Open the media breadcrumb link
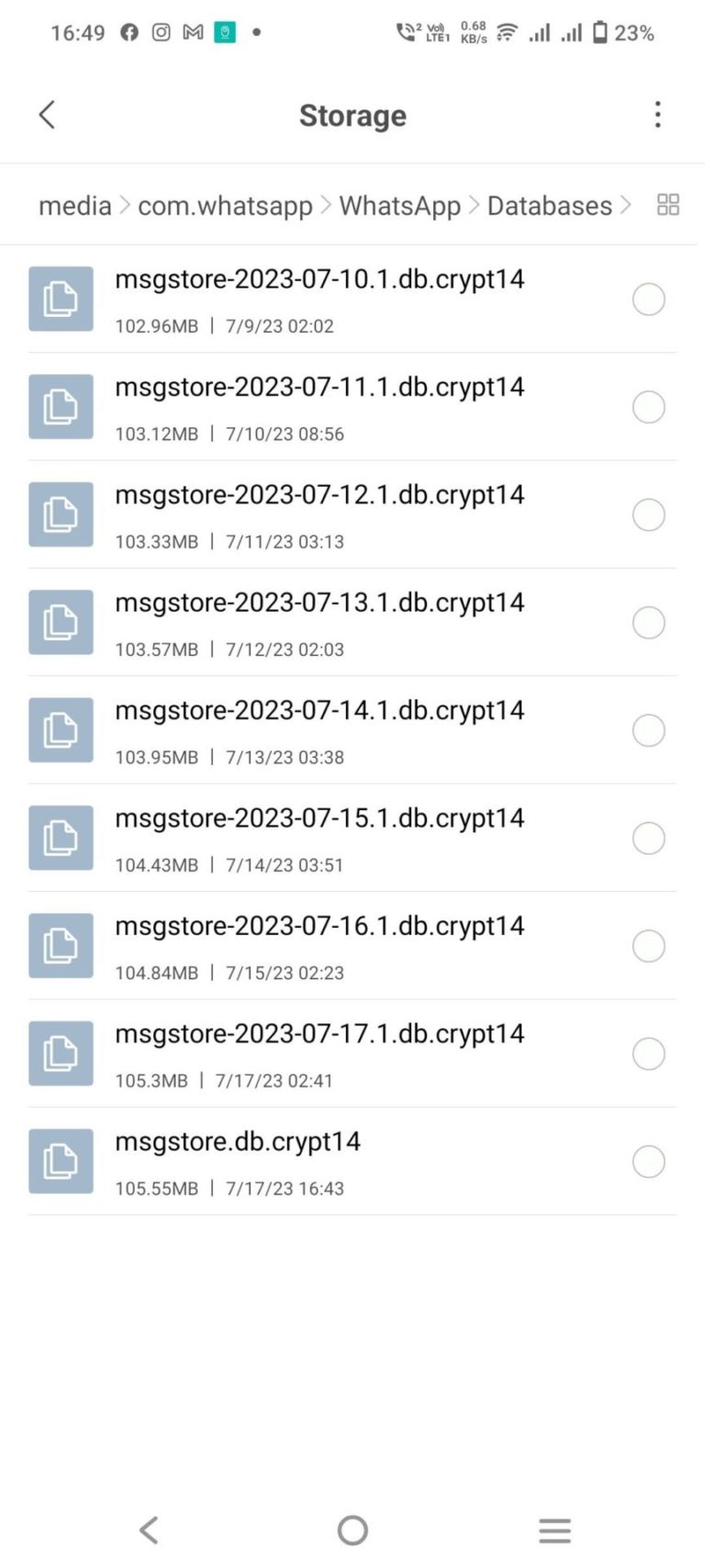 [74, 205]
